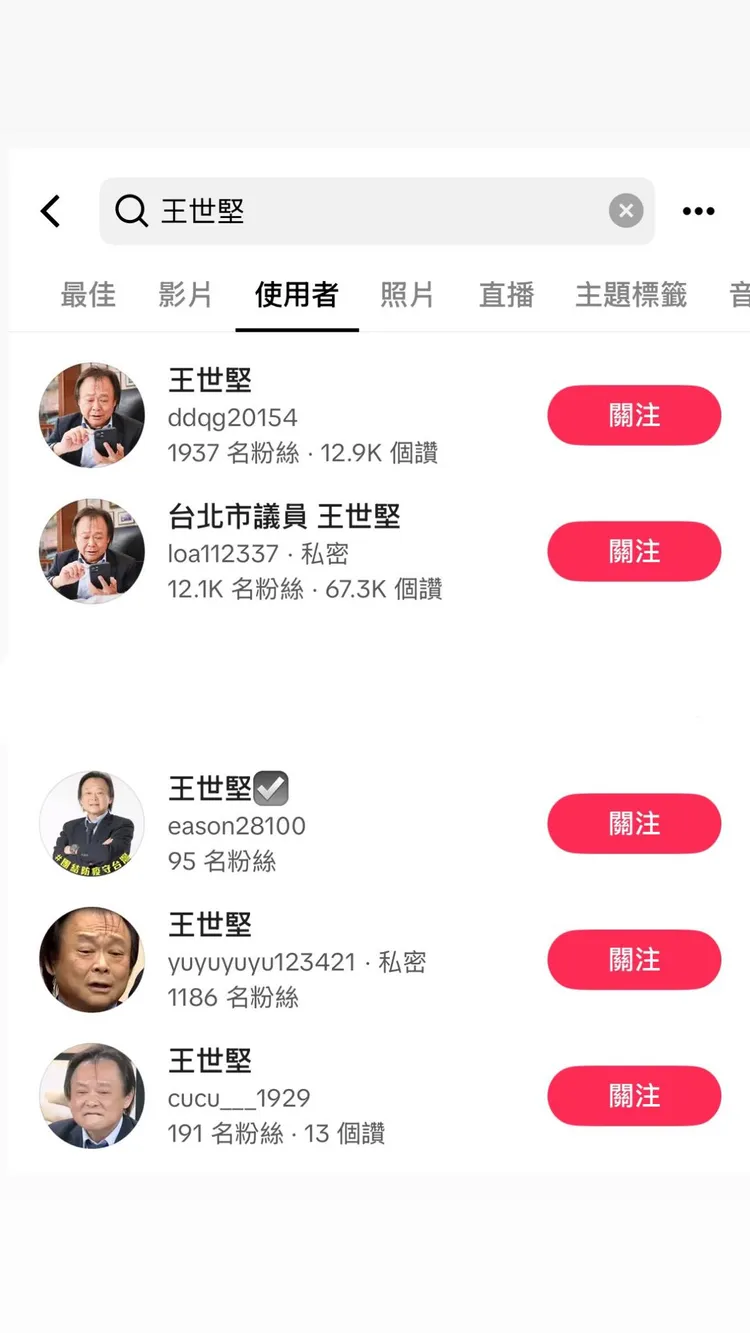Switch to the 最佳 results tab
This screenshot has width=750, height=1333.
(88, 295)
